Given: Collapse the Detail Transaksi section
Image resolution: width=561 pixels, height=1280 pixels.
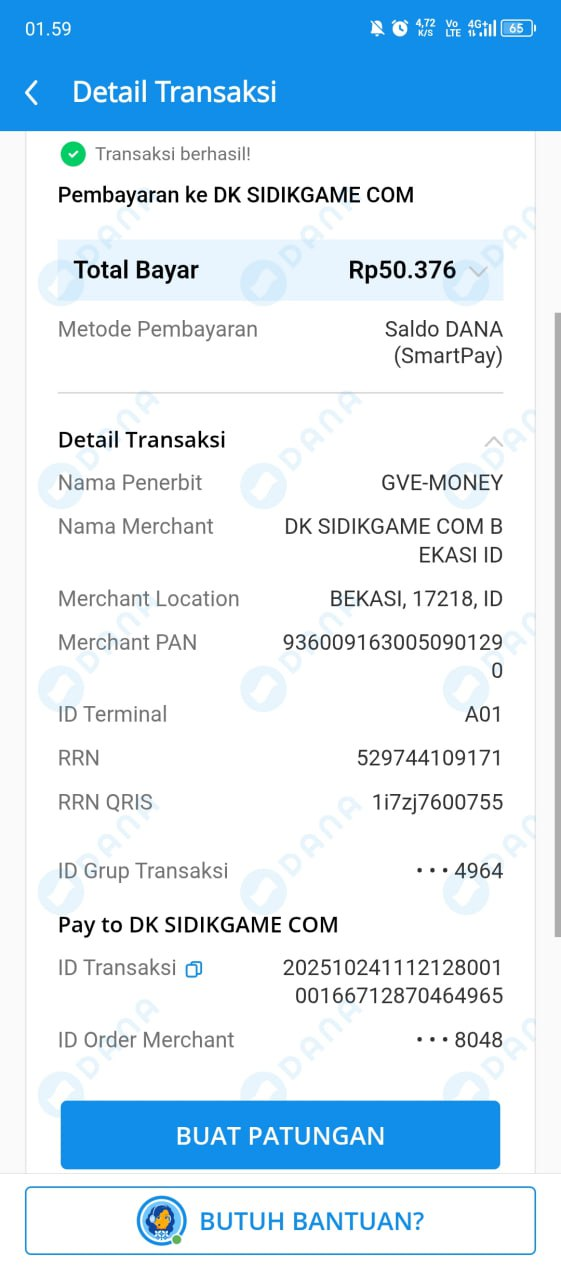Looking at the screenshot, I should (x=493, y=440).
